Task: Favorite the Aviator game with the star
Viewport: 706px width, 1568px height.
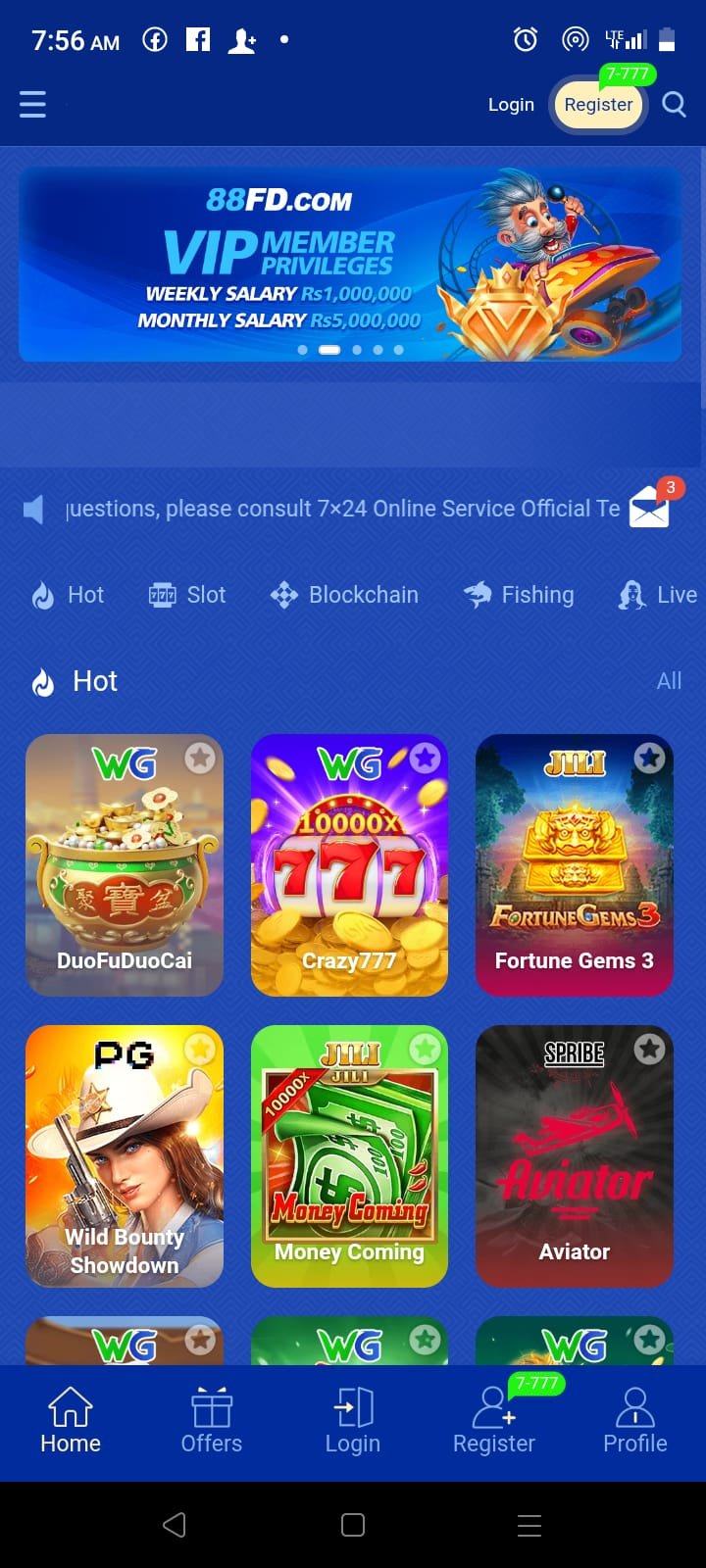Action: (x=649, y=1050)
